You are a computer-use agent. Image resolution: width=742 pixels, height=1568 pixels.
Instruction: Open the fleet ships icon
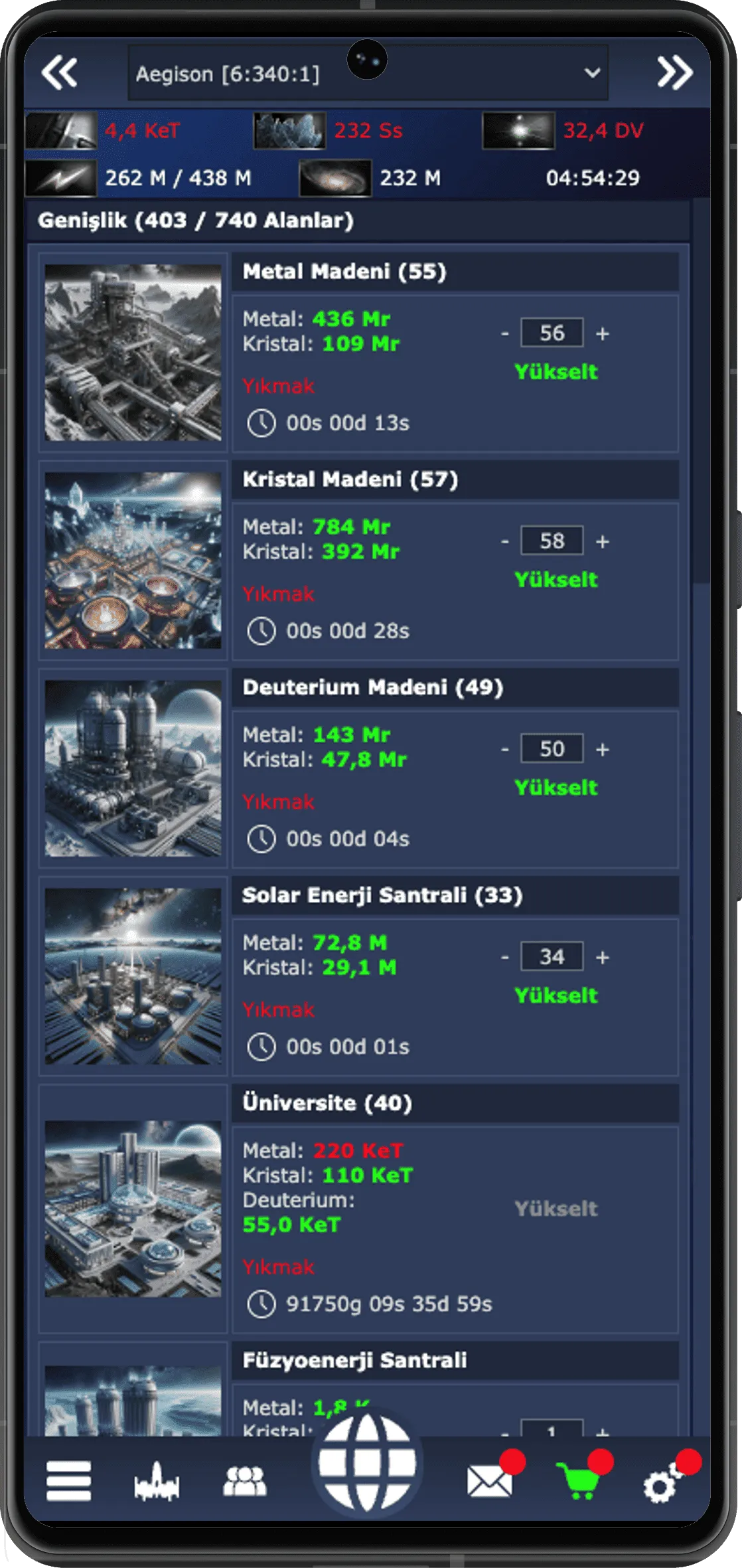157,1482
